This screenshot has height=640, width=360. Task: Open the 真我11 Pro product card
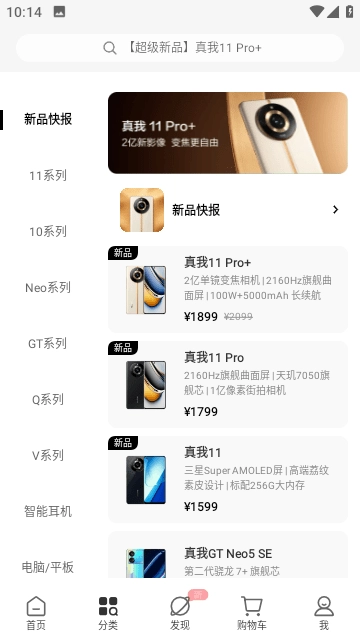point(228,384)
